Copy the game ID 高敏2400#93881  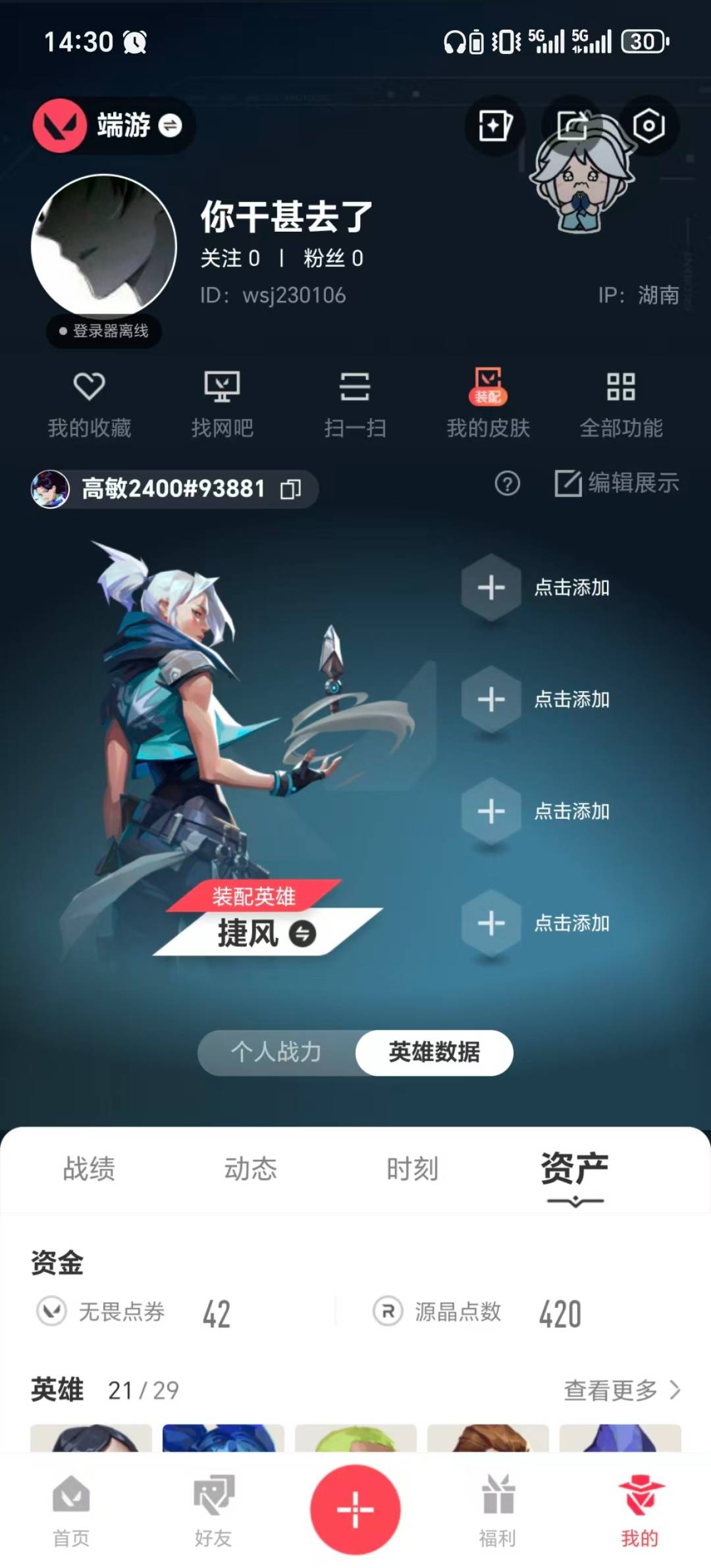(x=290, y=490)
